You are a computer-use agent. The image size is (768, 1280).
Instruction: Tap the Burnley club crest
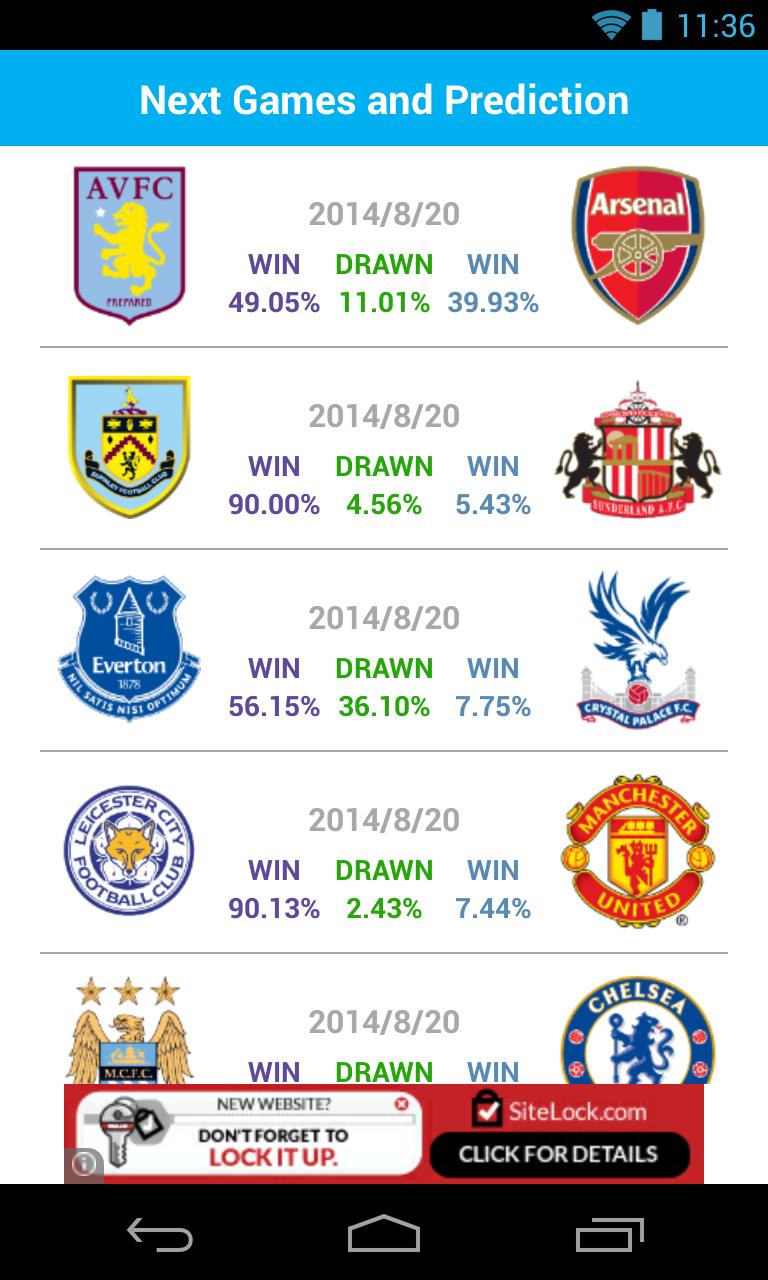[129, 445]
